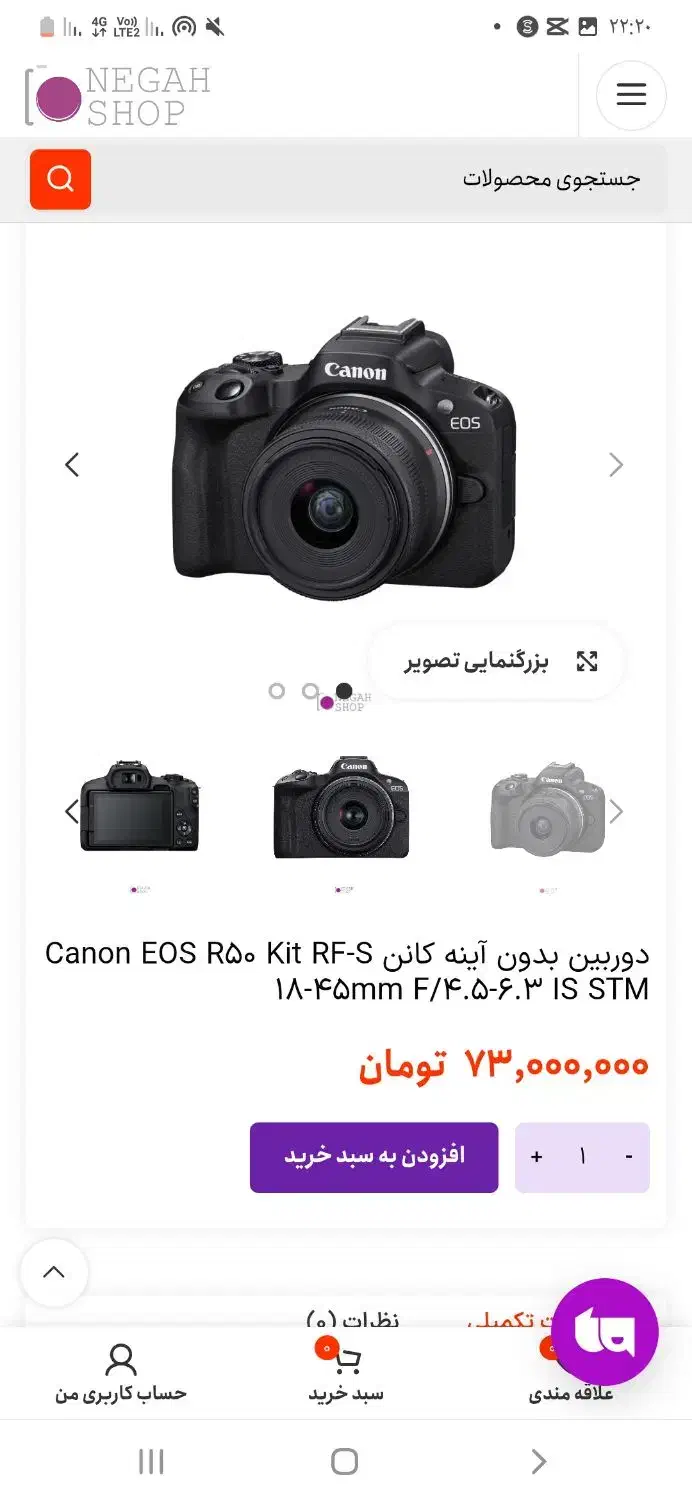Select the faded angled camera thumbnail
This screenshot has height=1500, width=692.
tap(548, 809)
